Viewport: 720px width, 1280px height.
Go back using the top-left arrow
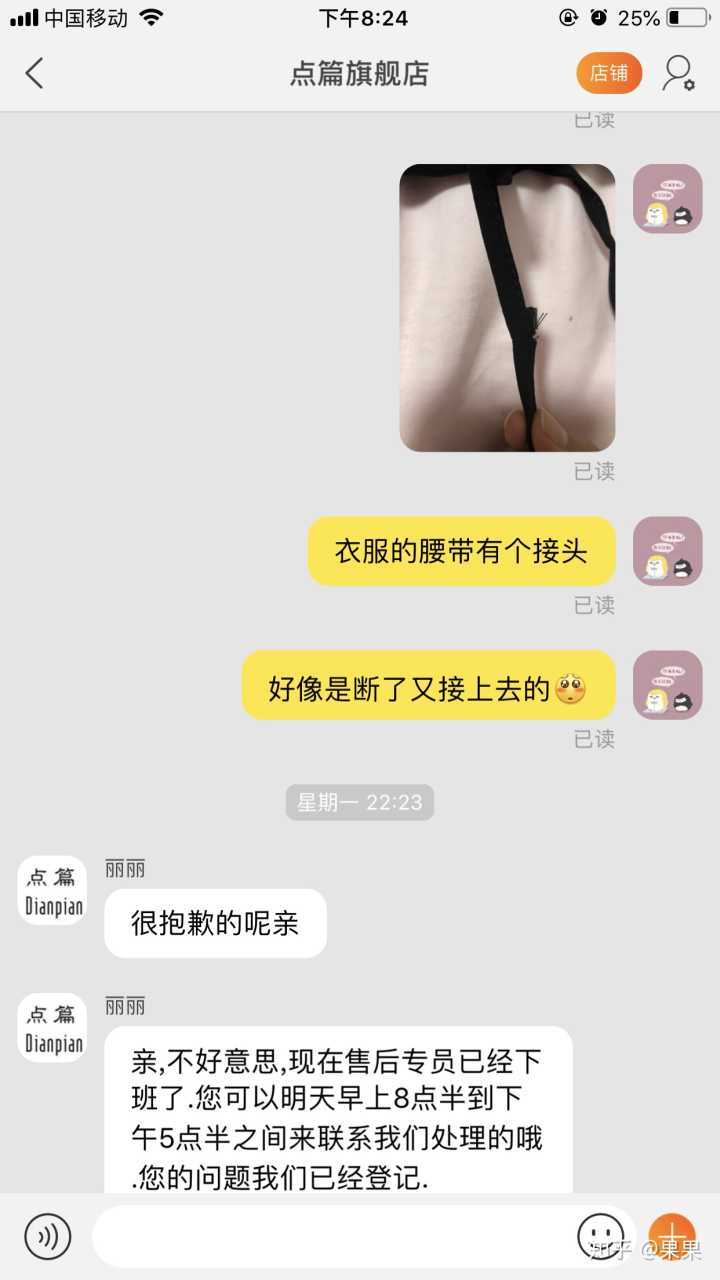pos(35,73)
